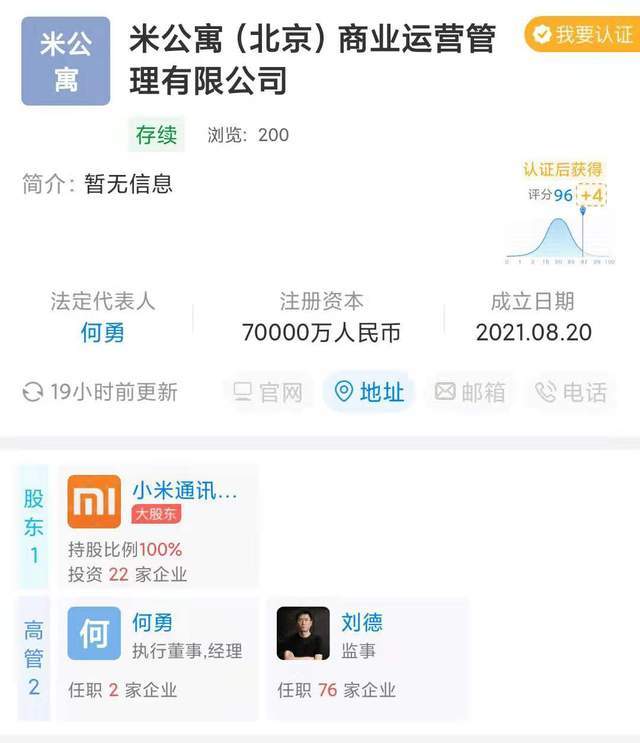Open the 官网 official website button

click(267, 392)
